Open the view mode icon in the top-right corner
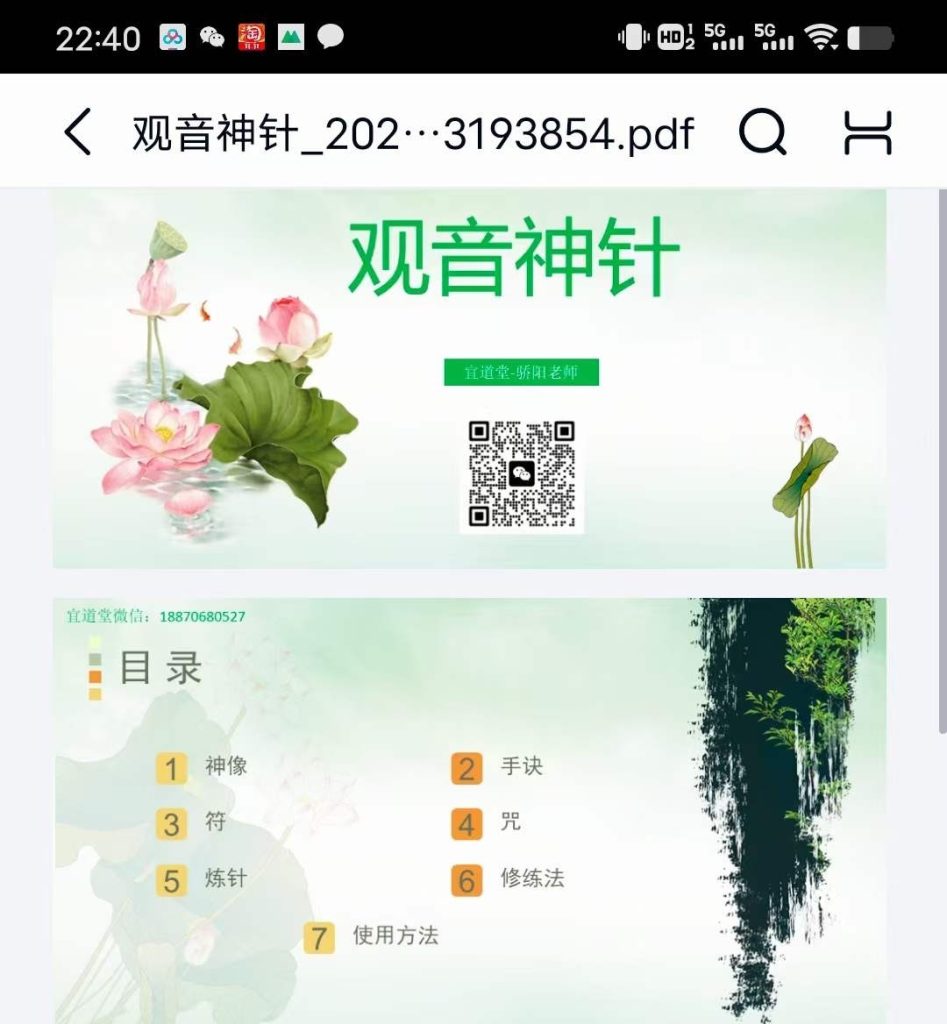 coord(867,132)
